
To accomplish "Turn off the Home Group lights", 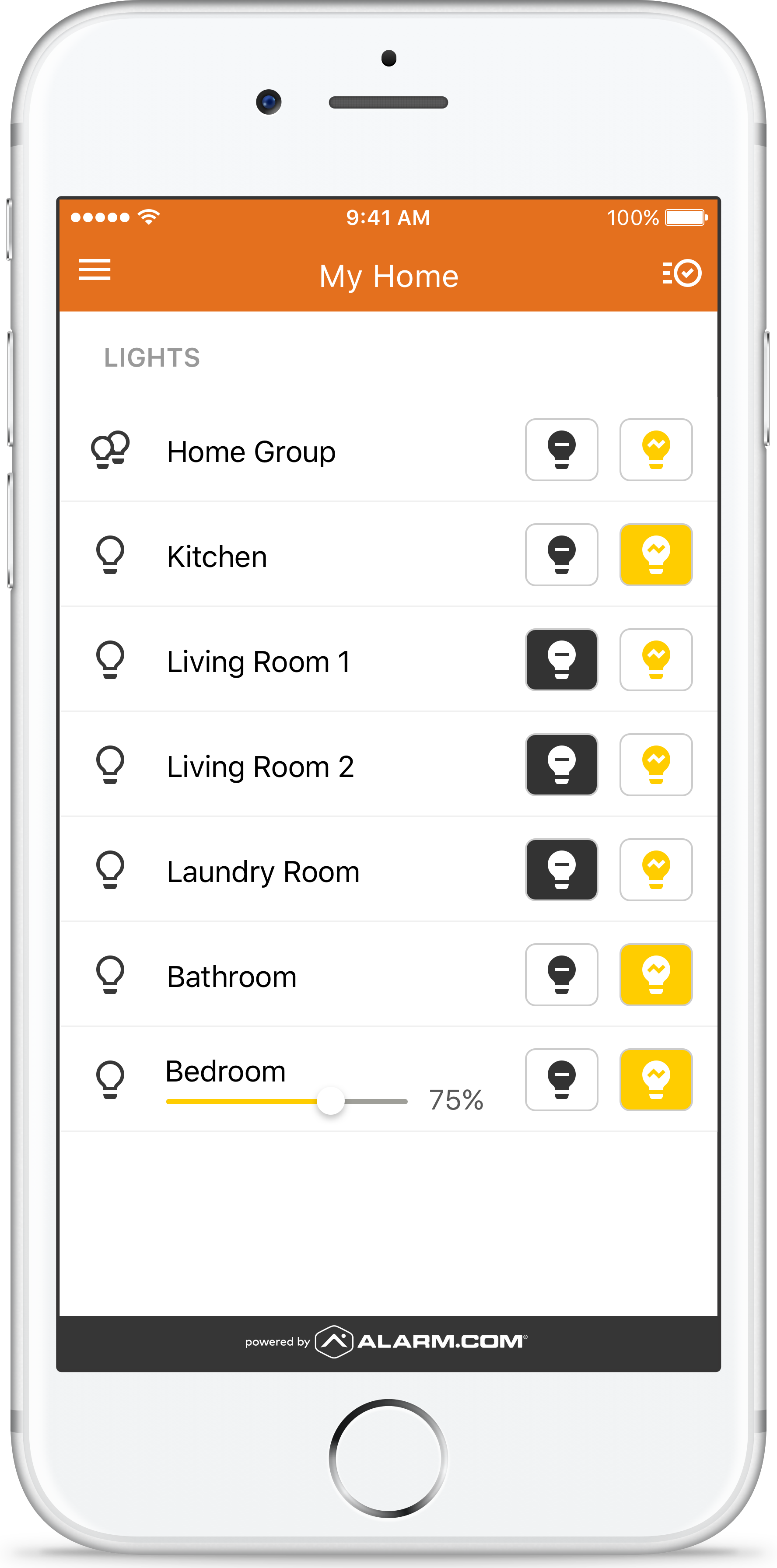I will click(561, 450).
